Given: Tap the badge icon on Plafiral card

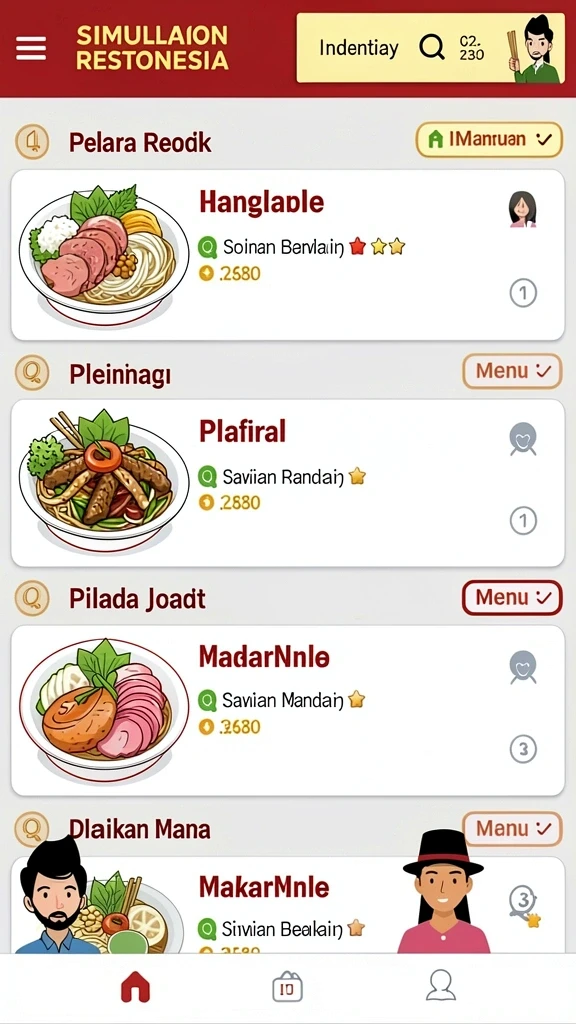Looking at the screenshot, I should click(x=523, y=439).
